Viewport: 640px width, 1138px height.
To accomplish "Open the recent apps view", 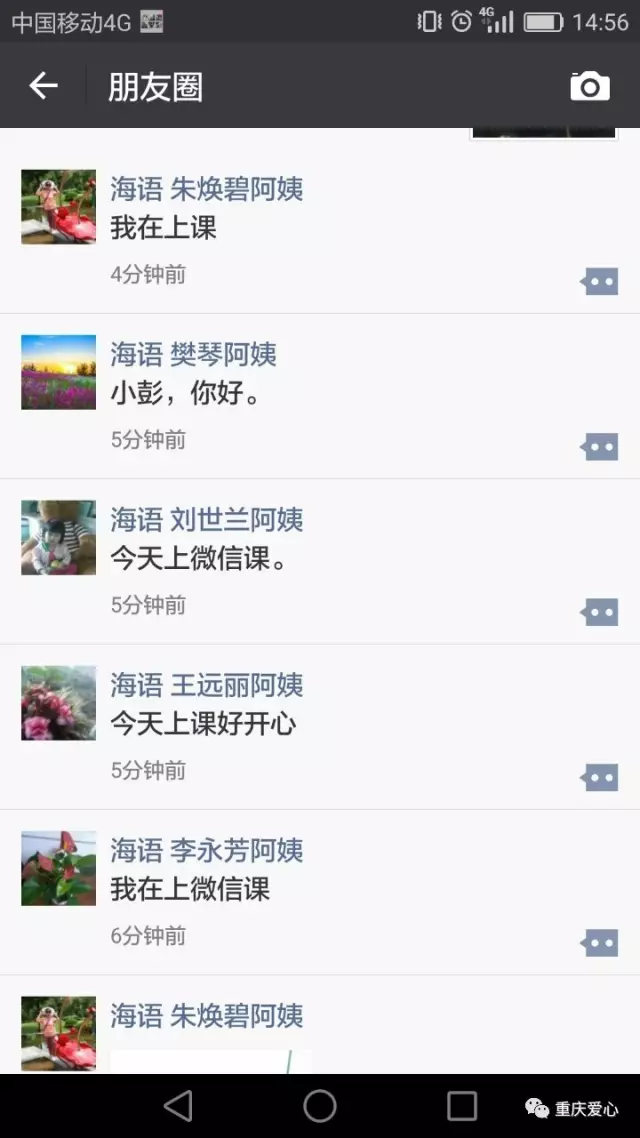I will click(462, 1105).
